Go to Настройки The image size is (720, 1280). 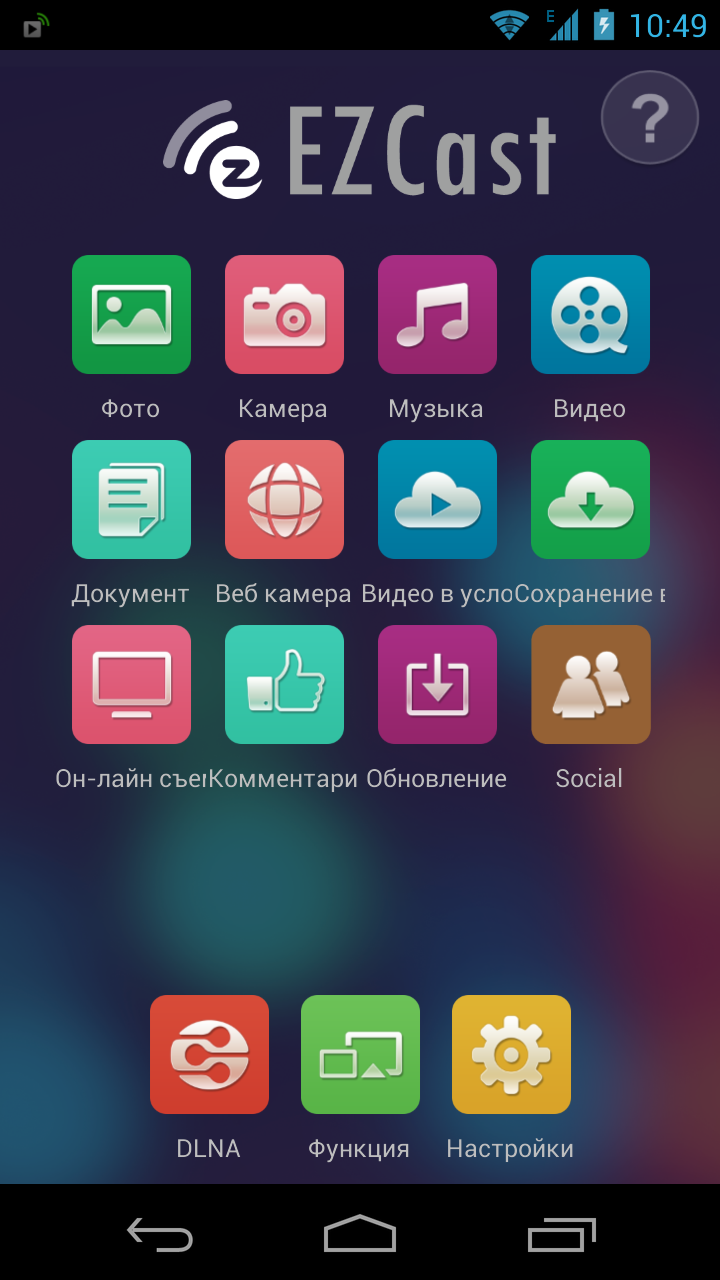pyautogui.click(x=511, y=1054)
